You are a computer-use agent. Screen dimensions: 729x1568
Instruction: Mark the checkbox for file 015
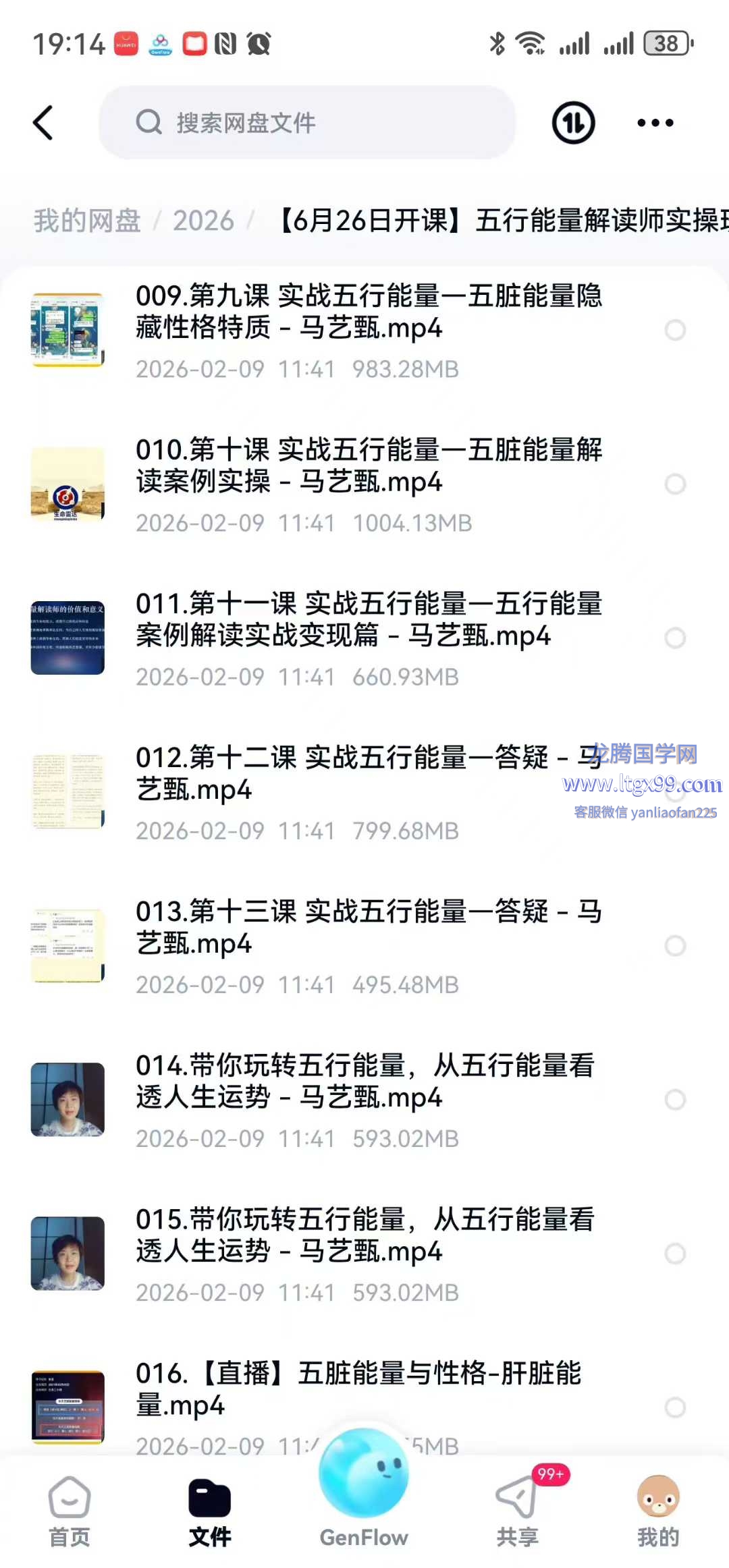(x=675, y=1254)
